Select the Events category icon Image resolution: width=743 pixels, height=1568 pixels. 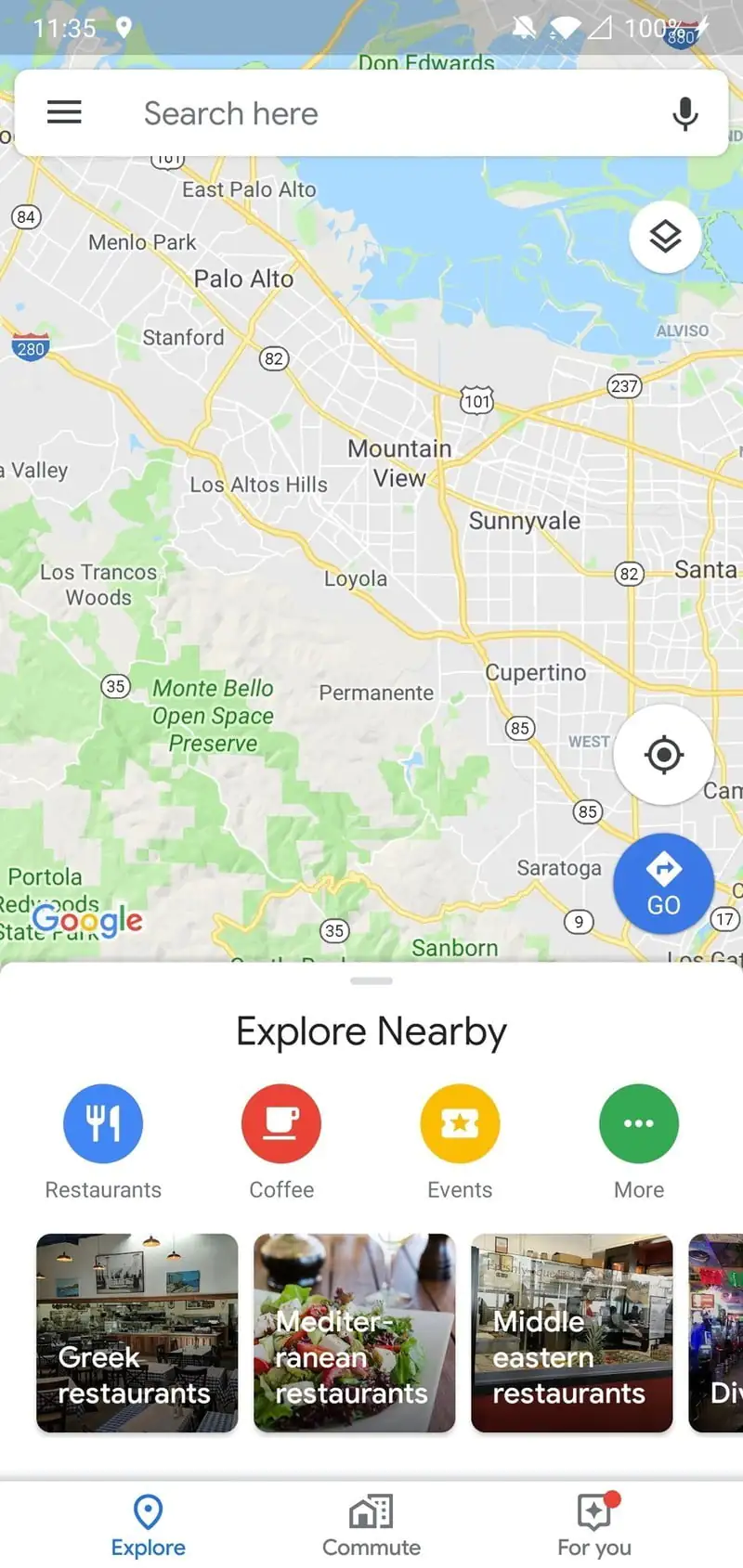click(460, 1123)
